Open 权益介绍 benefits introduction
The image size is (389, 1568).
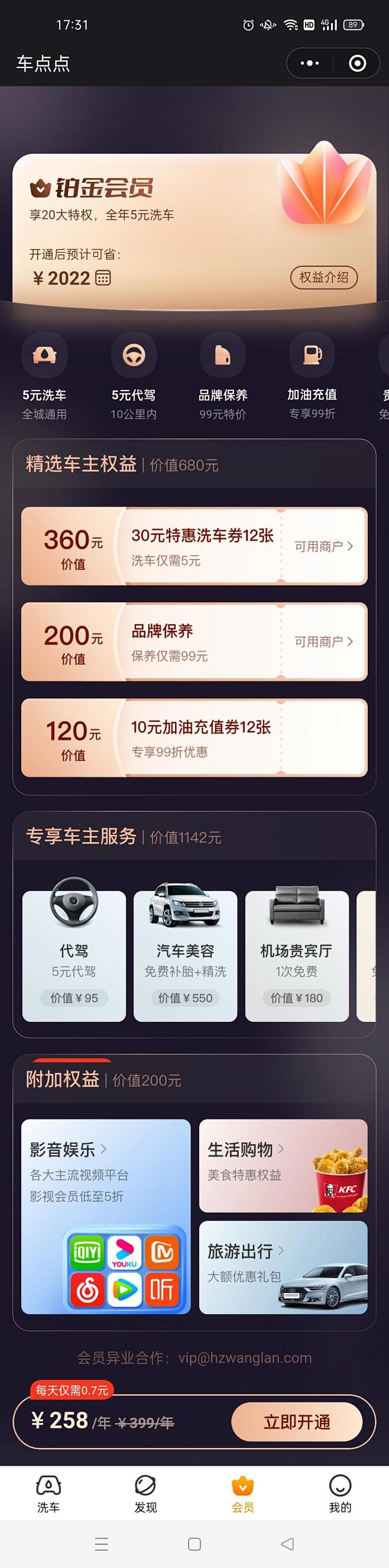coord(323,278)
